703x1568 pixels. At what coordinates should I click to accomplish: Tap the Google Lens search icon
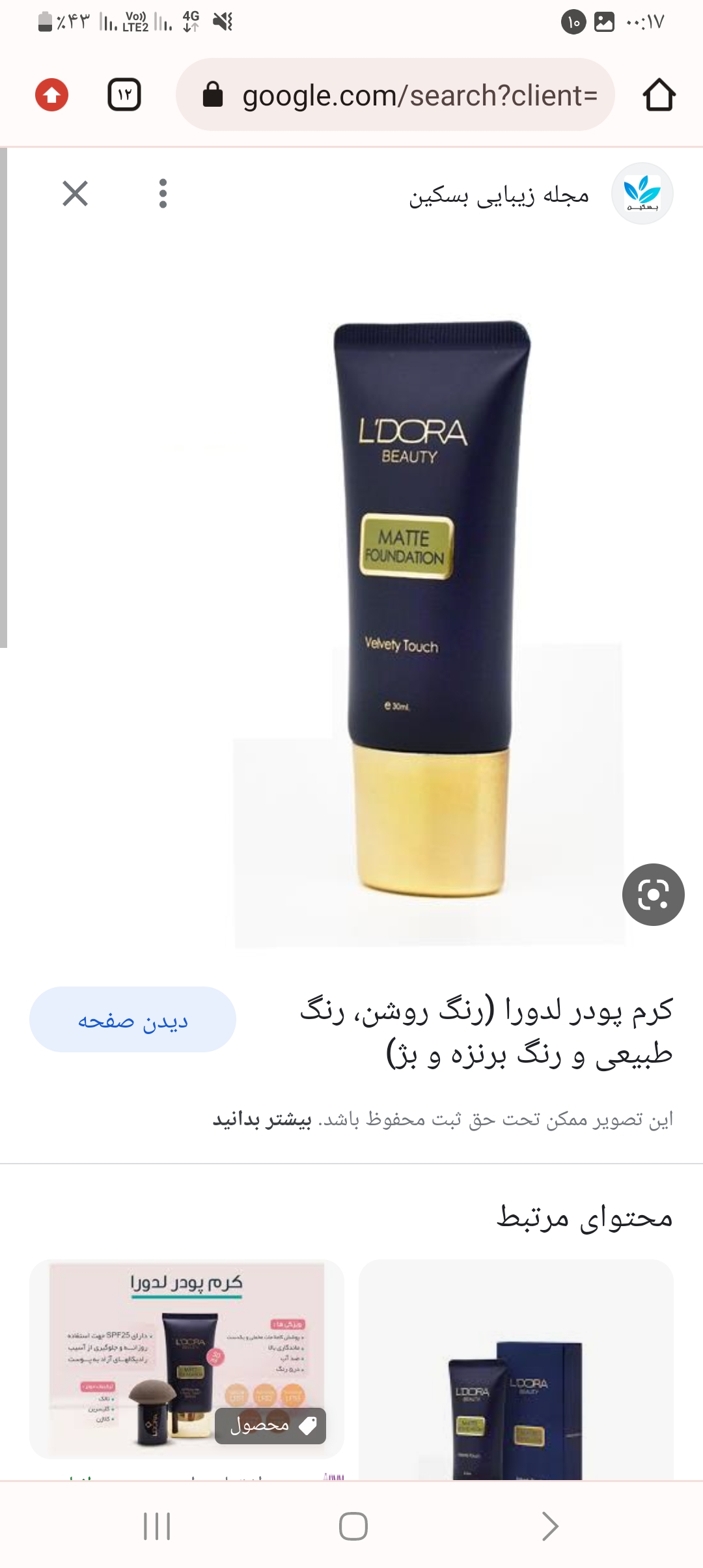(653, 894)
